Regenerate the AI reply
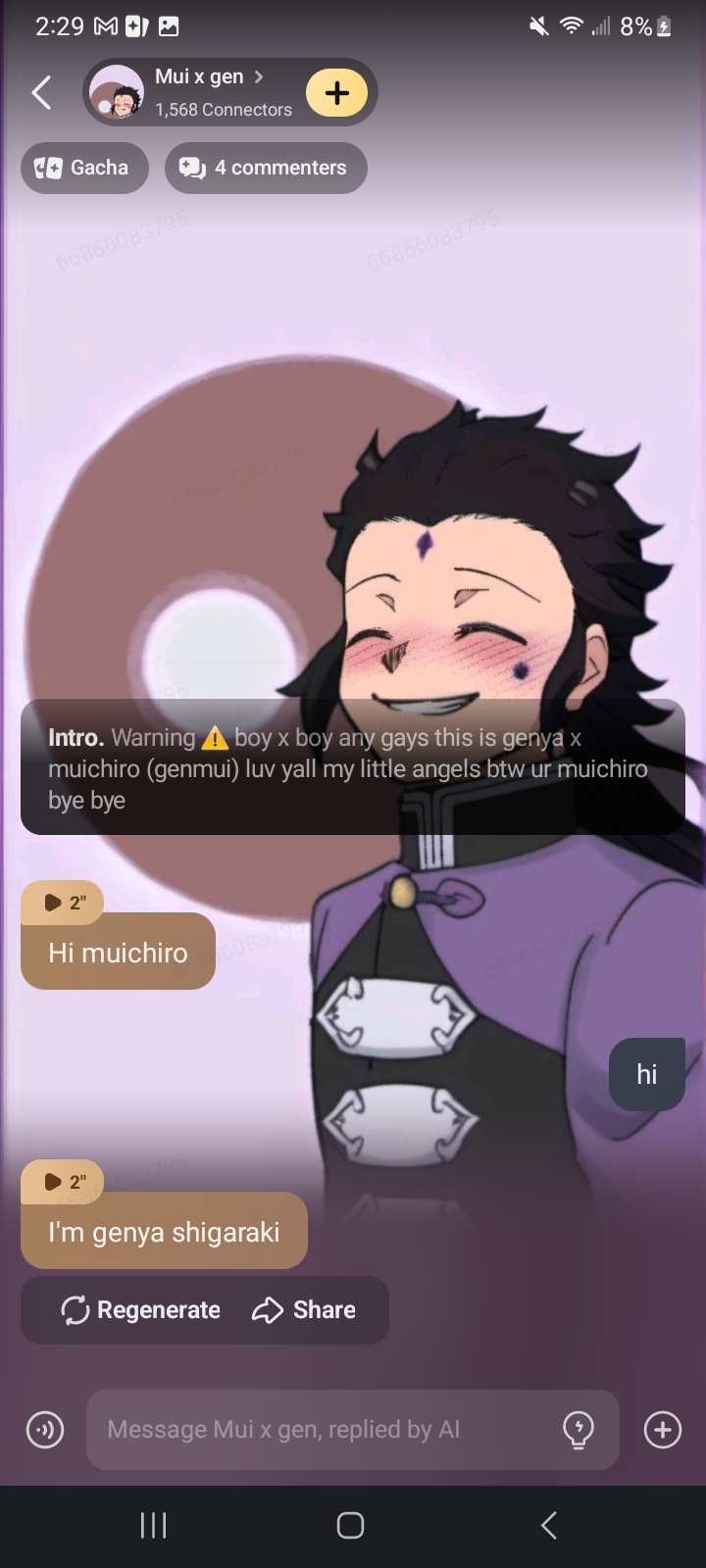 (x=140, y=1310)
